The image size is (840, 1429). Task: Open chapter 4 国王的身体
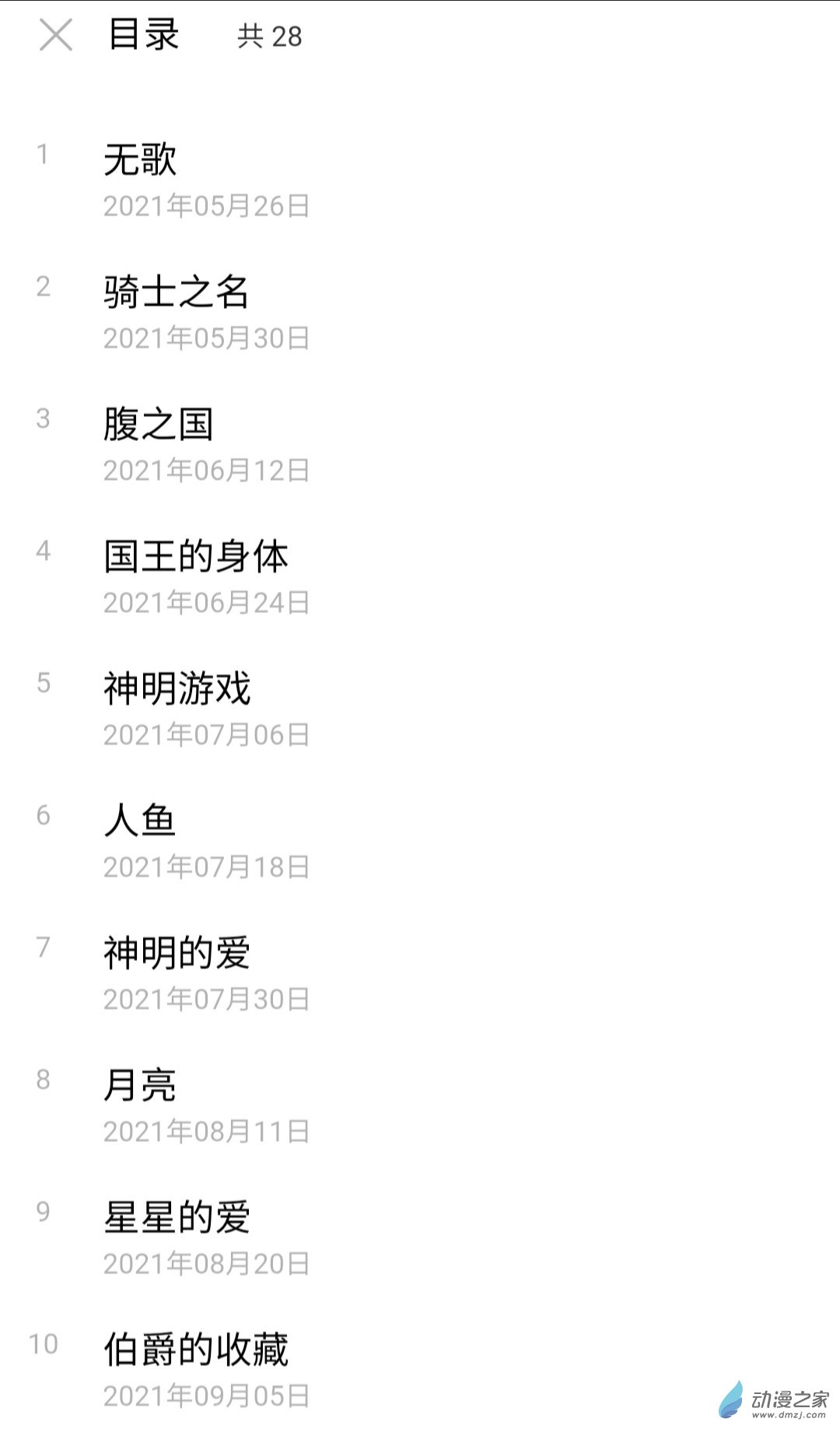(x=196, y=558)
